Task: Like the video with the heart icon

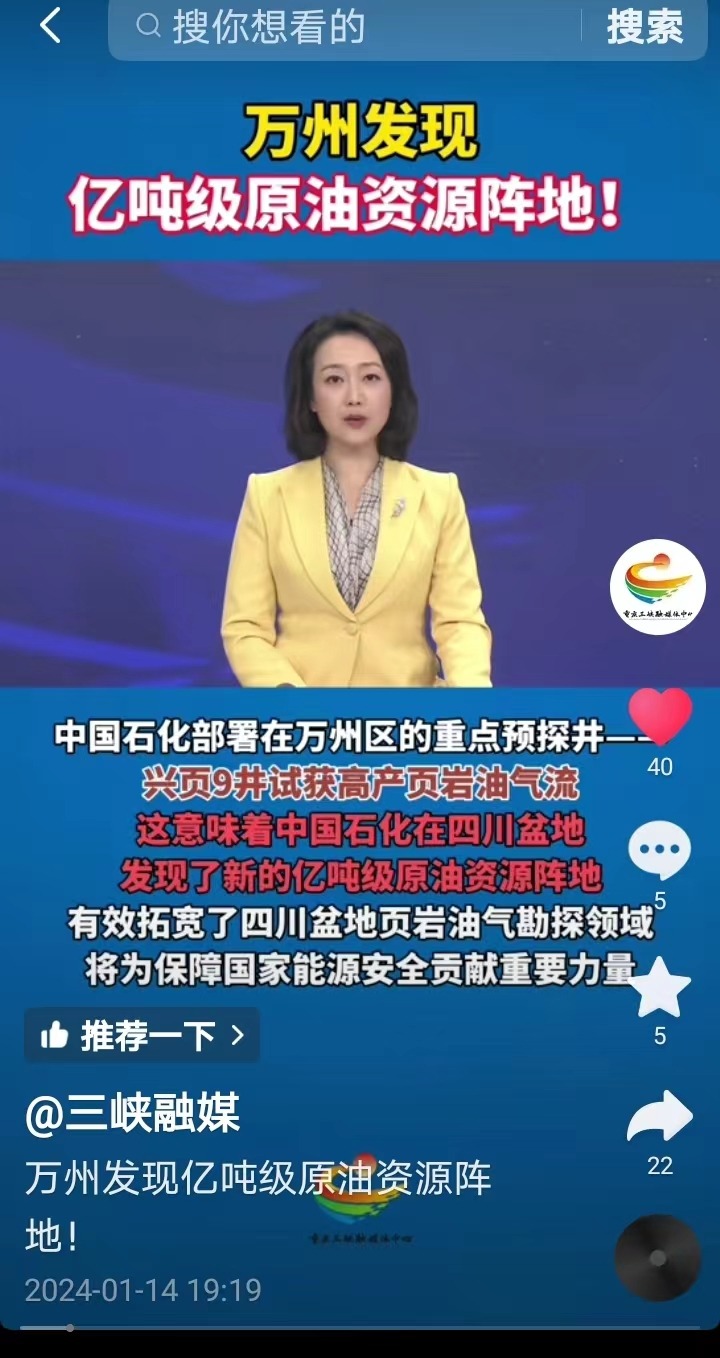Action: (660, 718)
